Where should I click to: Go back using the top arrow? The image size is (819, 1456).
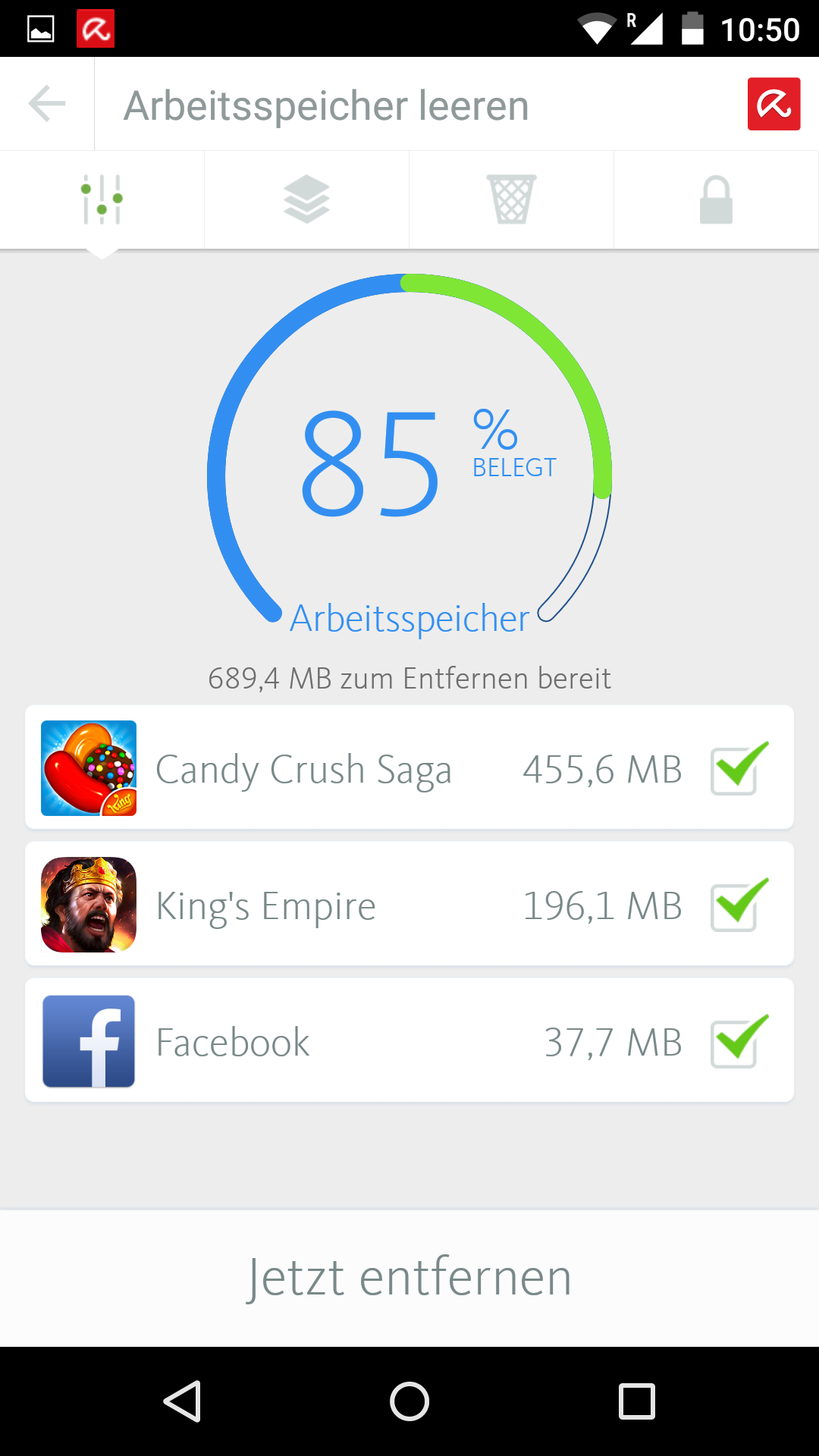tap(47, 104)
